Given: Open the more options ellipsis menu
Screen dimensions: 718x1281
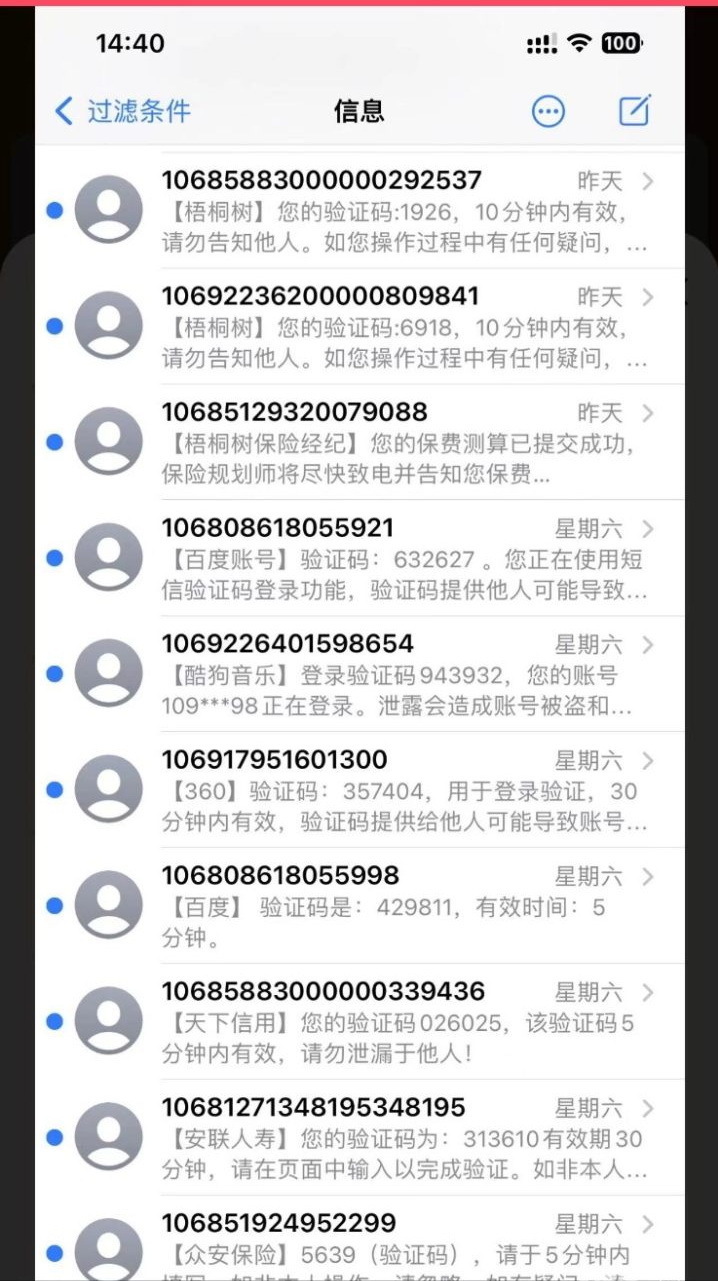Looking at the screenshot, I should tap(548, 111).
